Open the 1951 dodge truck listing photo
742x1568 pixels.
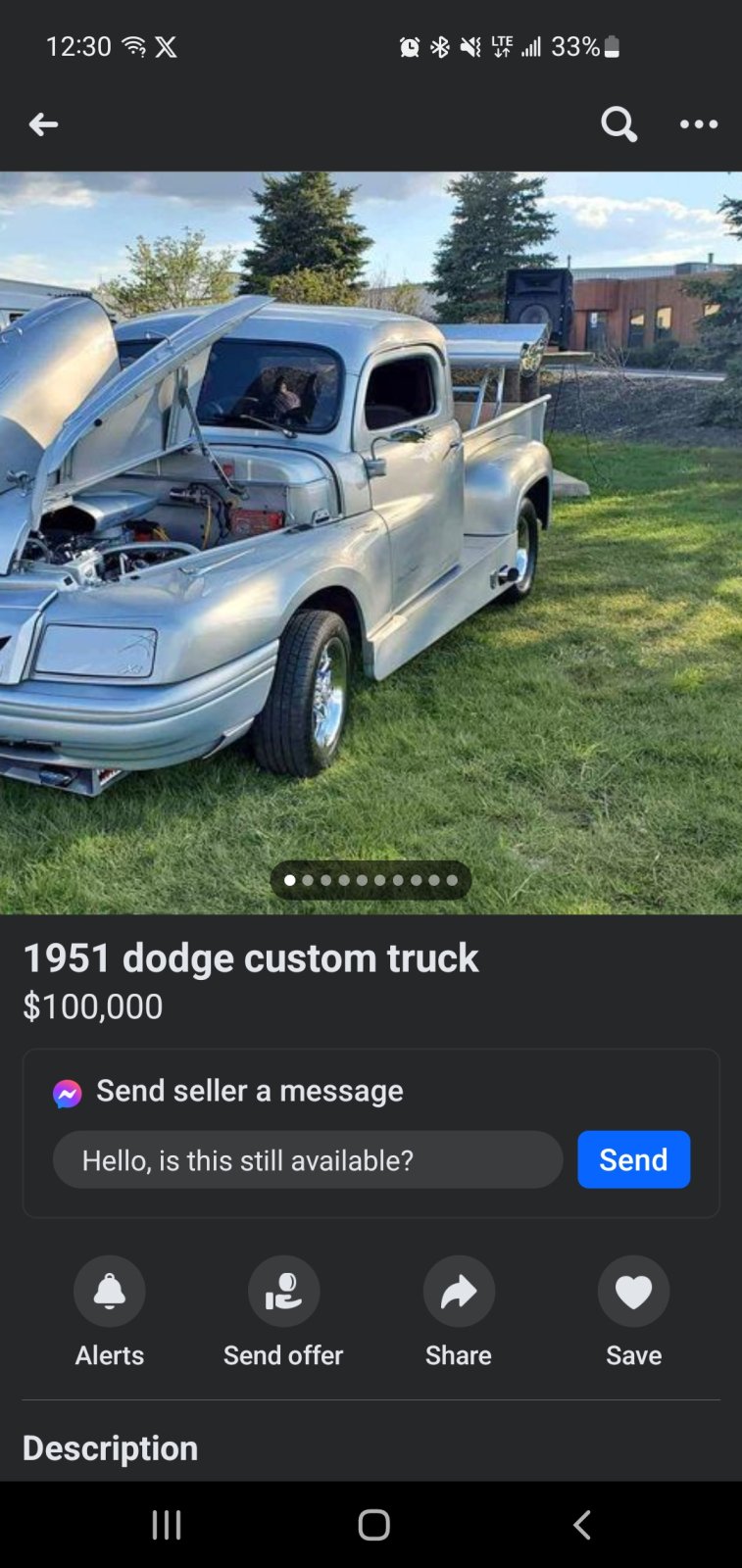pyautogui.click(x=371, y=543)
